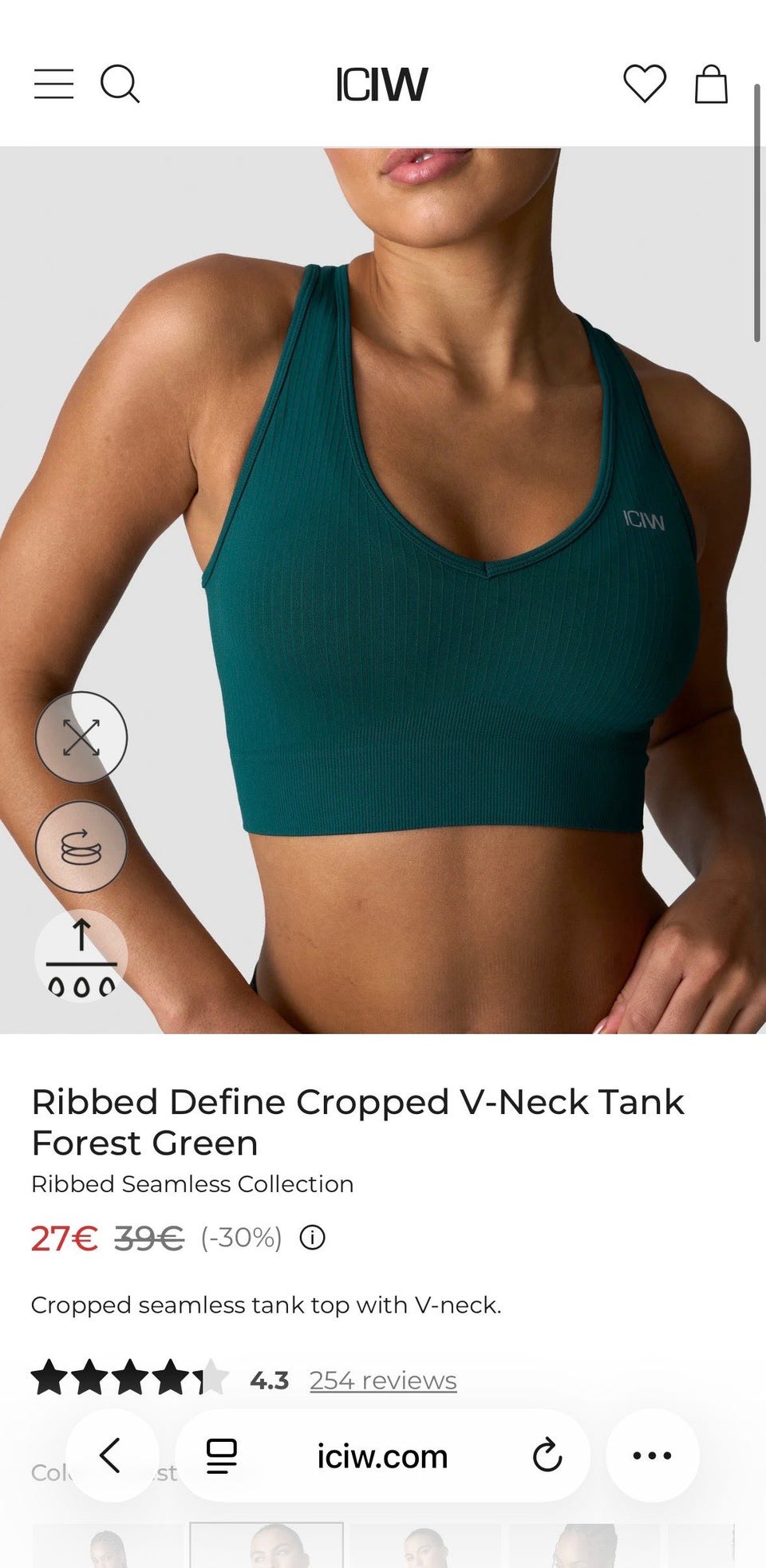Select the highlighted second color thumbnail
Viewport: 766px width, 1568px height.
[x=267, y=1545]
